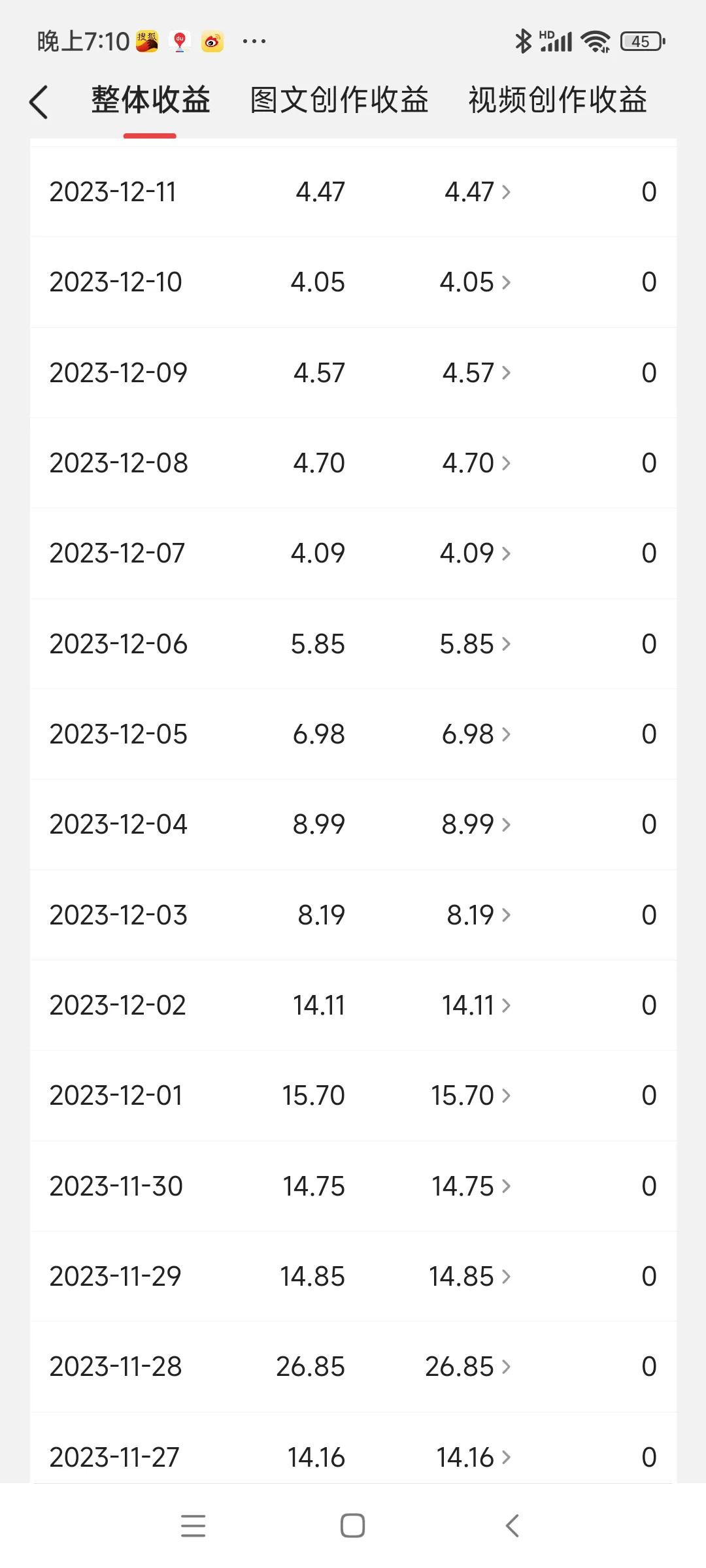Open the system recent apps menu

click(193, 1526)
